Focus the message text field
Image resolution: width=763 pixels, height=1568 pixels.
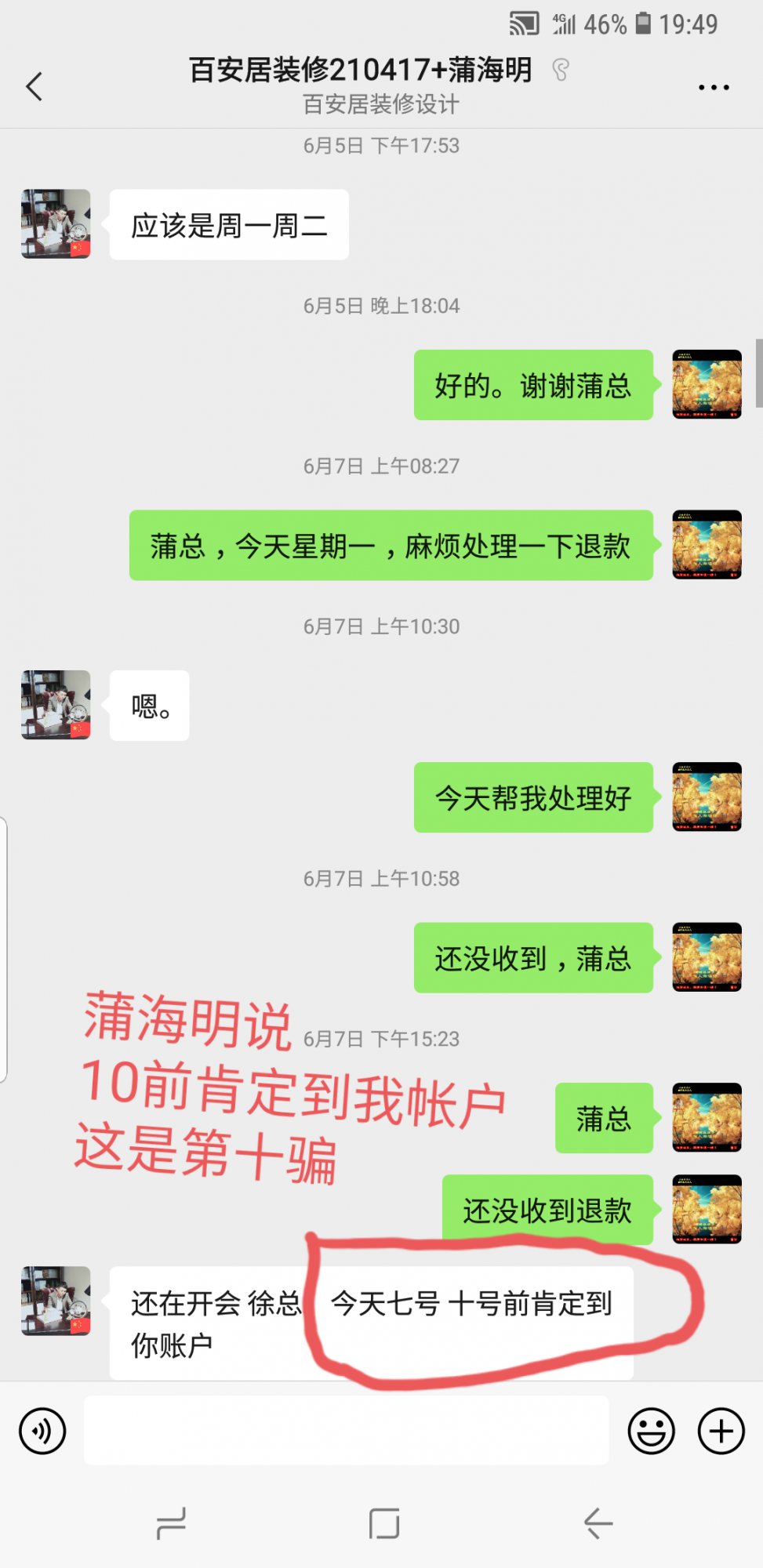[346, 1430]
